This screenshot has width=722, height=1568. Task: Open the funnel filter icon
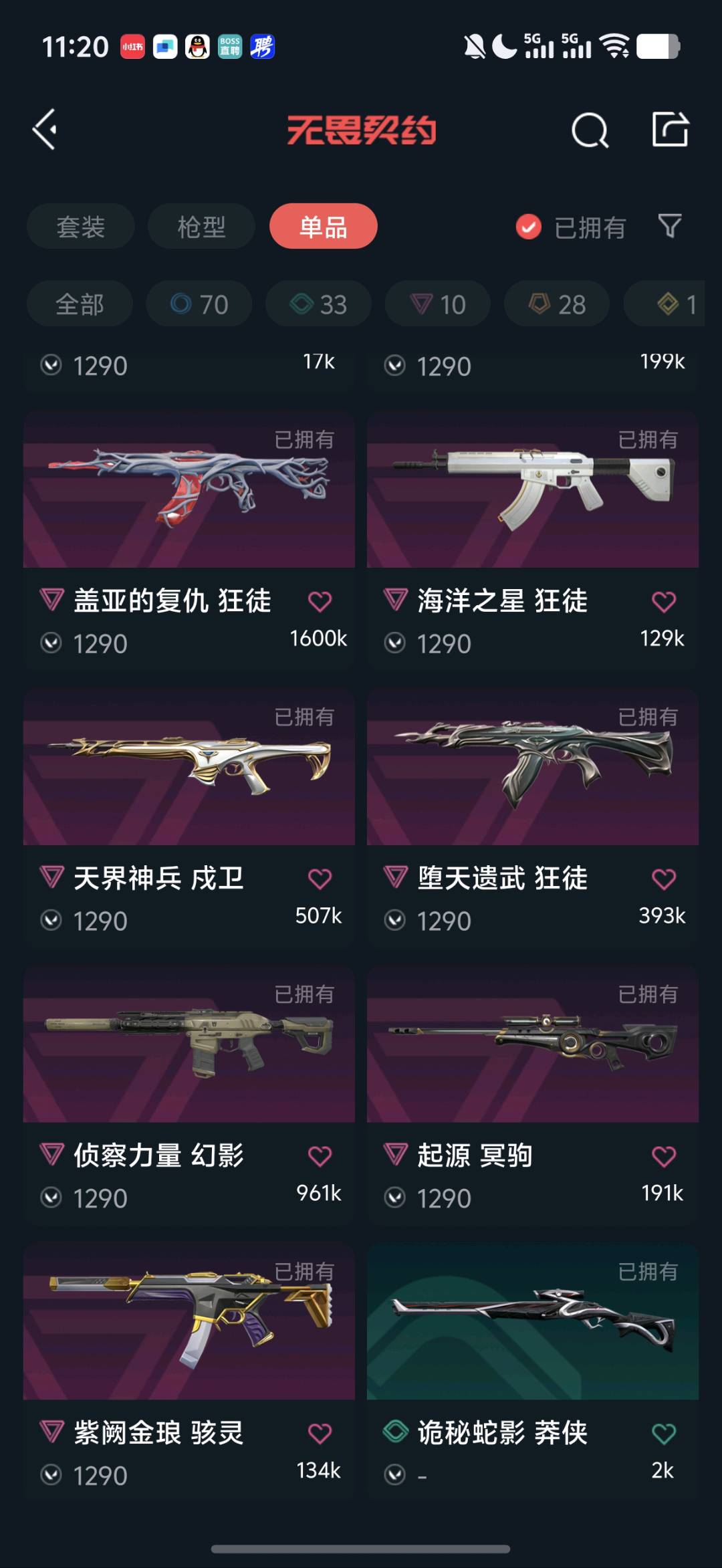(x=669, y=227)
